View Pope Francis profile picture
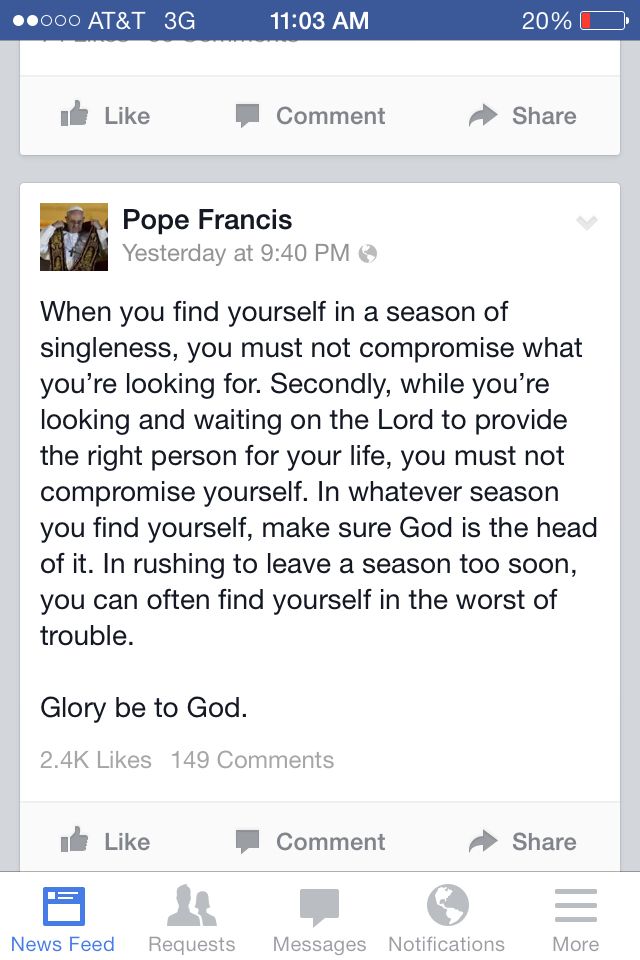 [x=74, y=237]
